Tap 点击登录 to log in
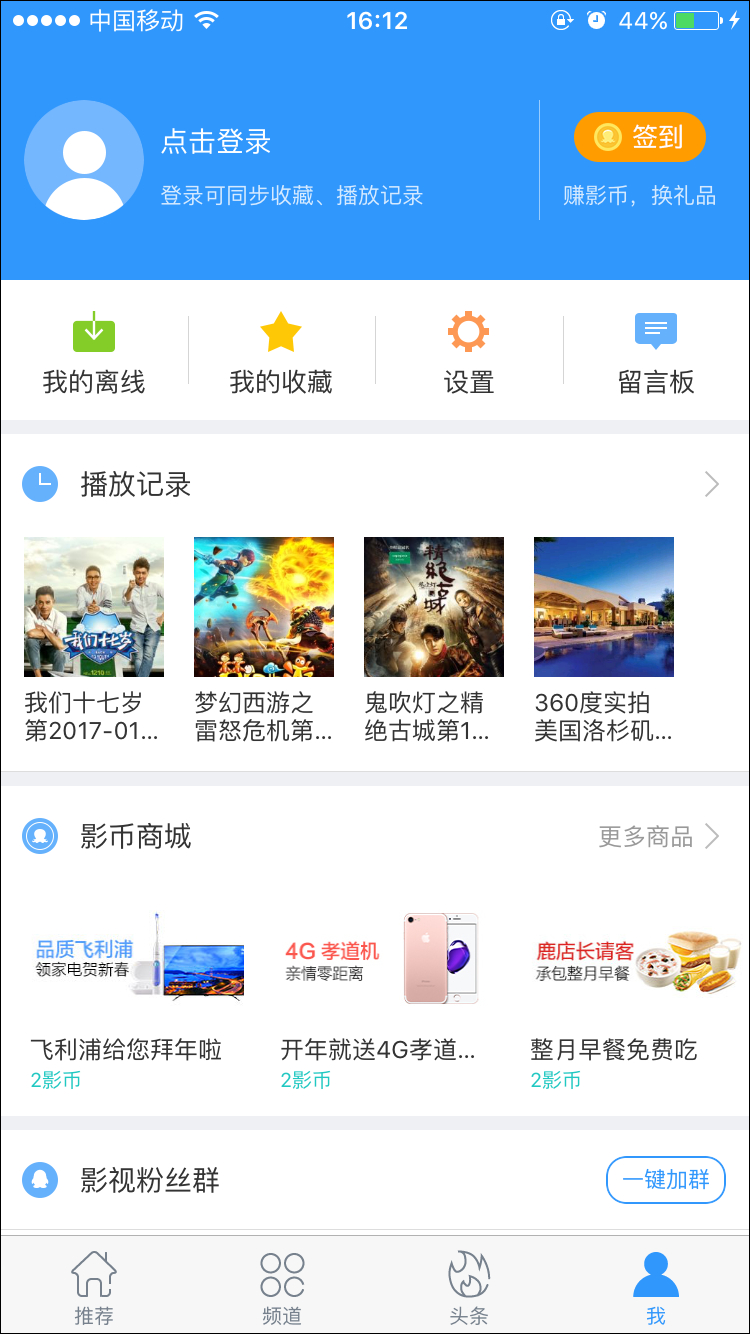750x1334 pixels. (x=216, y=142)
